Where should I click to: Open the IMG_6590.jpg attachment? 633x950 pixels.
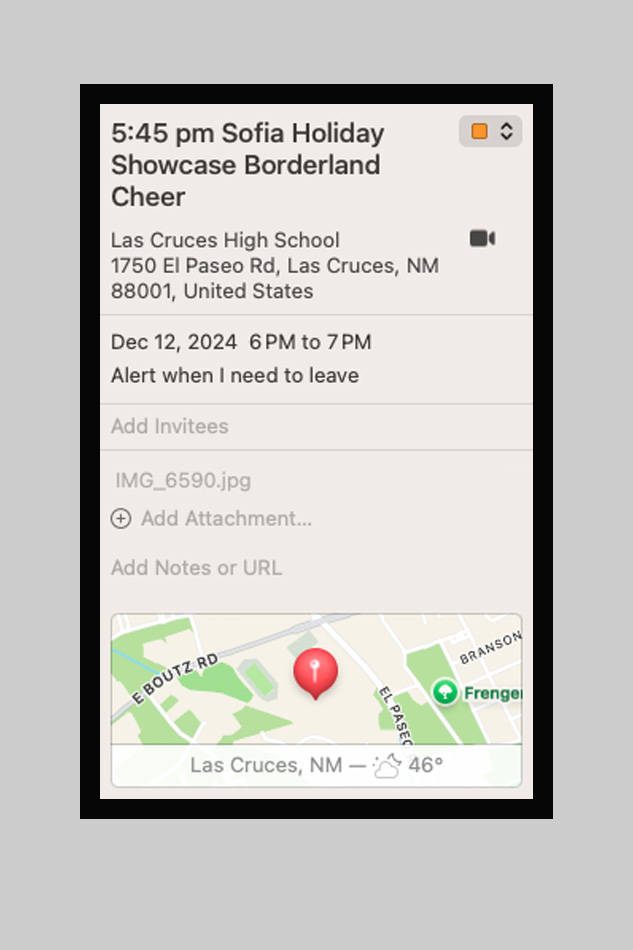pos(183,480)
